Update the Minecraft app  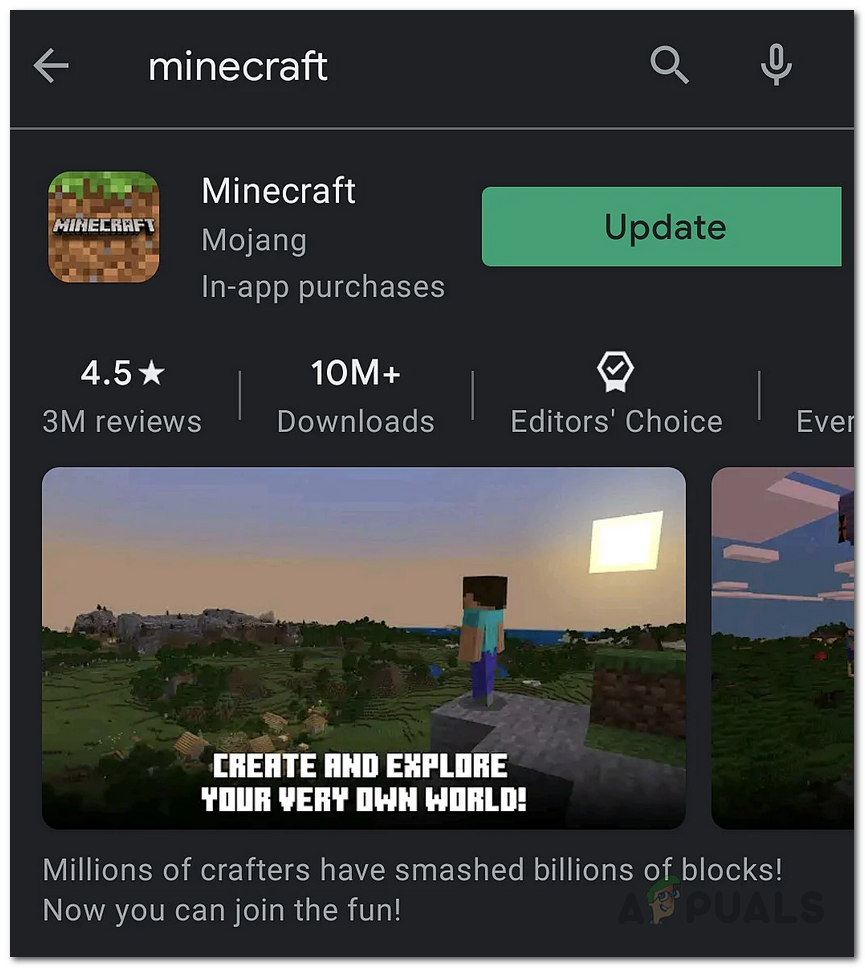662,227
